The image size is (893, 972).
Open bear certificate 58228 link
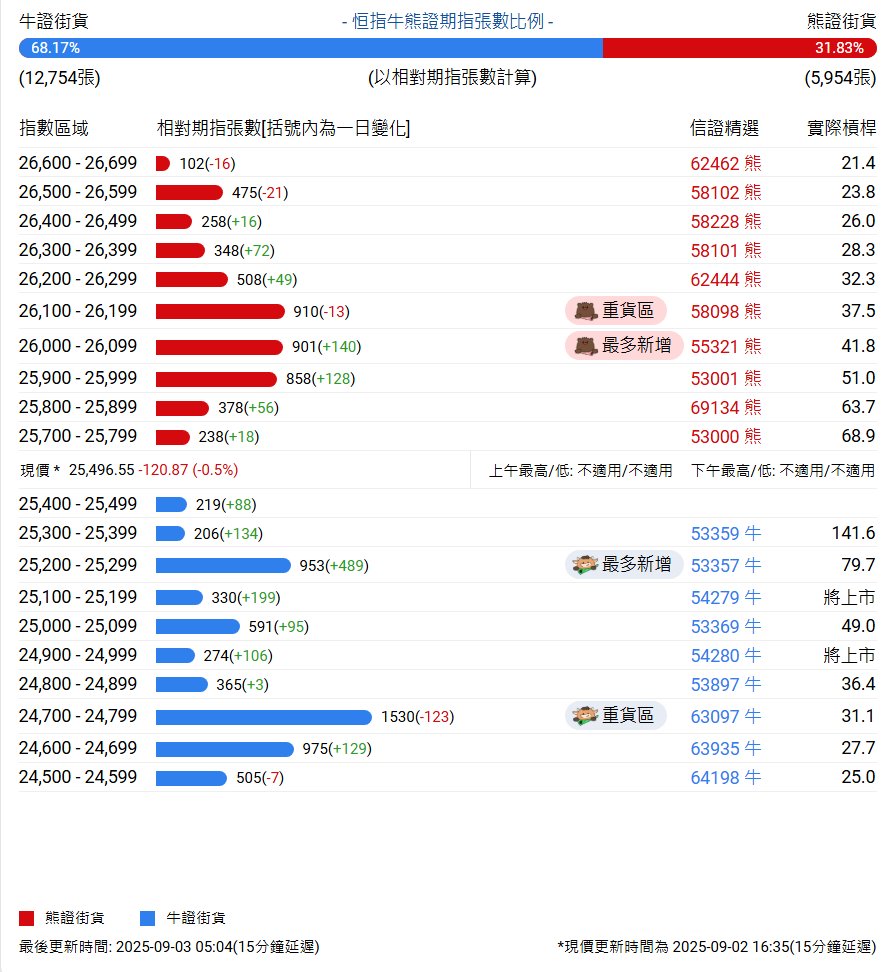pos(725,221)
